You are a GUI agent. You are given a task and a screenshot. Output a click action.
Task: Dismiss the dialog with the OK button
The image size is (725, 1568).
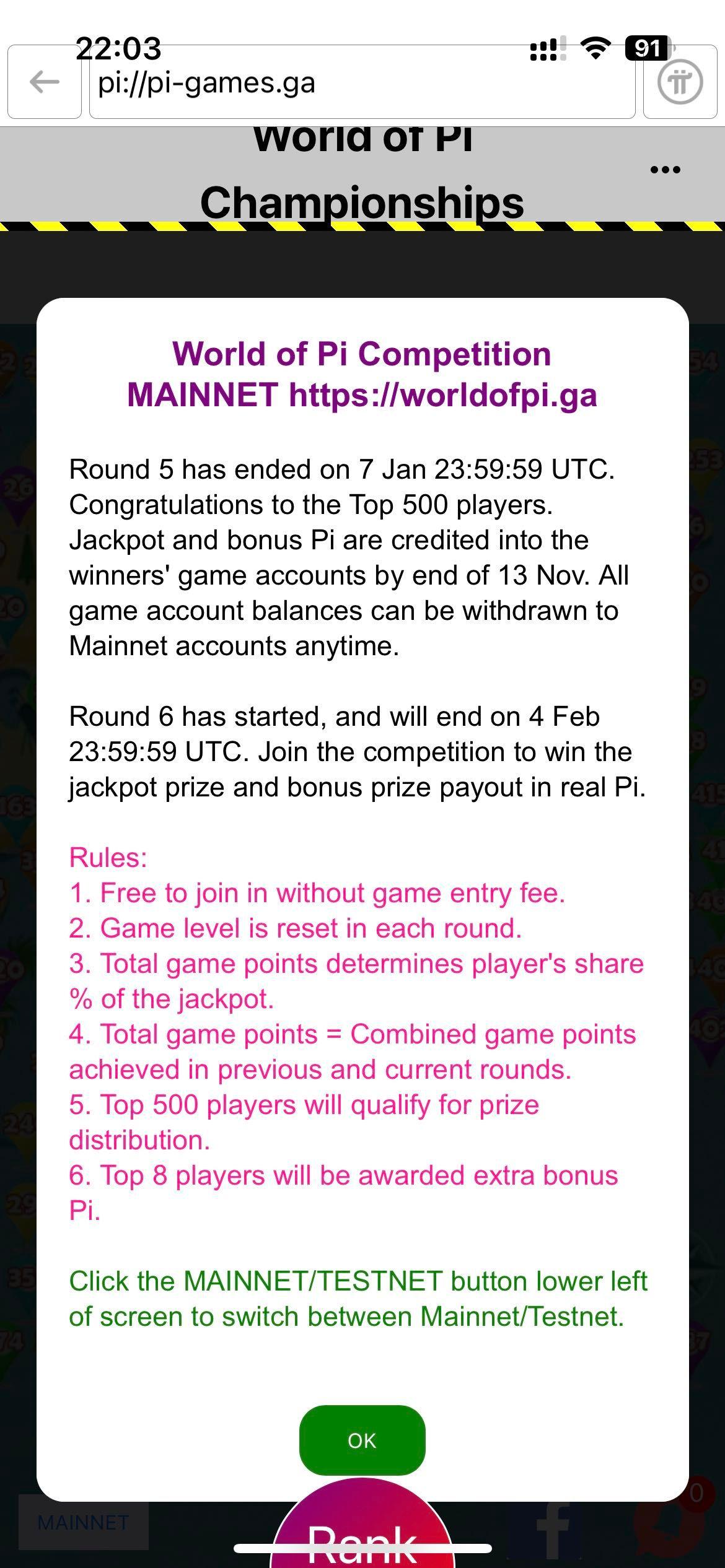tap(362, 1440)
